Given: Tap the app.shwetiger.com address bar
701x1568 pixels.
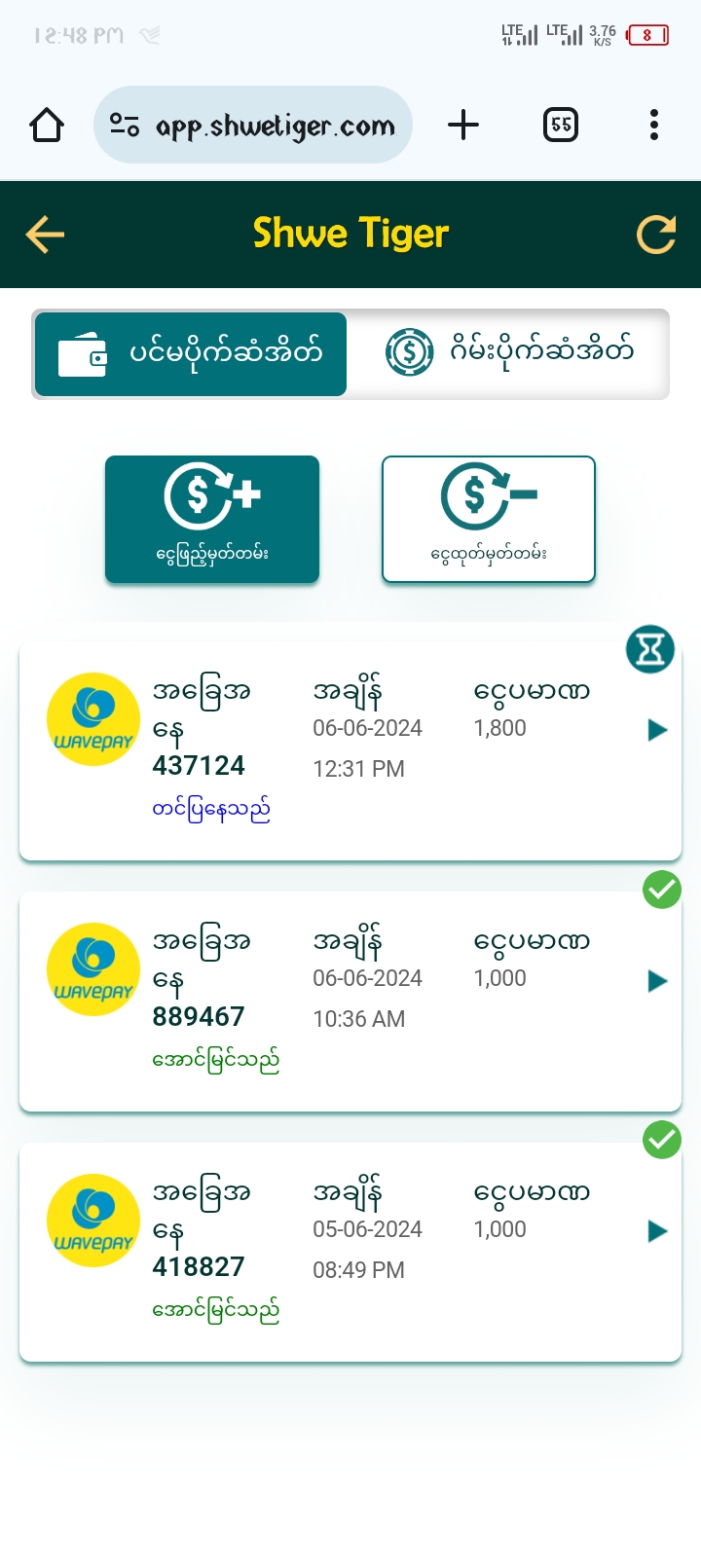Looking at the screenshot, I should coord(253,126).
